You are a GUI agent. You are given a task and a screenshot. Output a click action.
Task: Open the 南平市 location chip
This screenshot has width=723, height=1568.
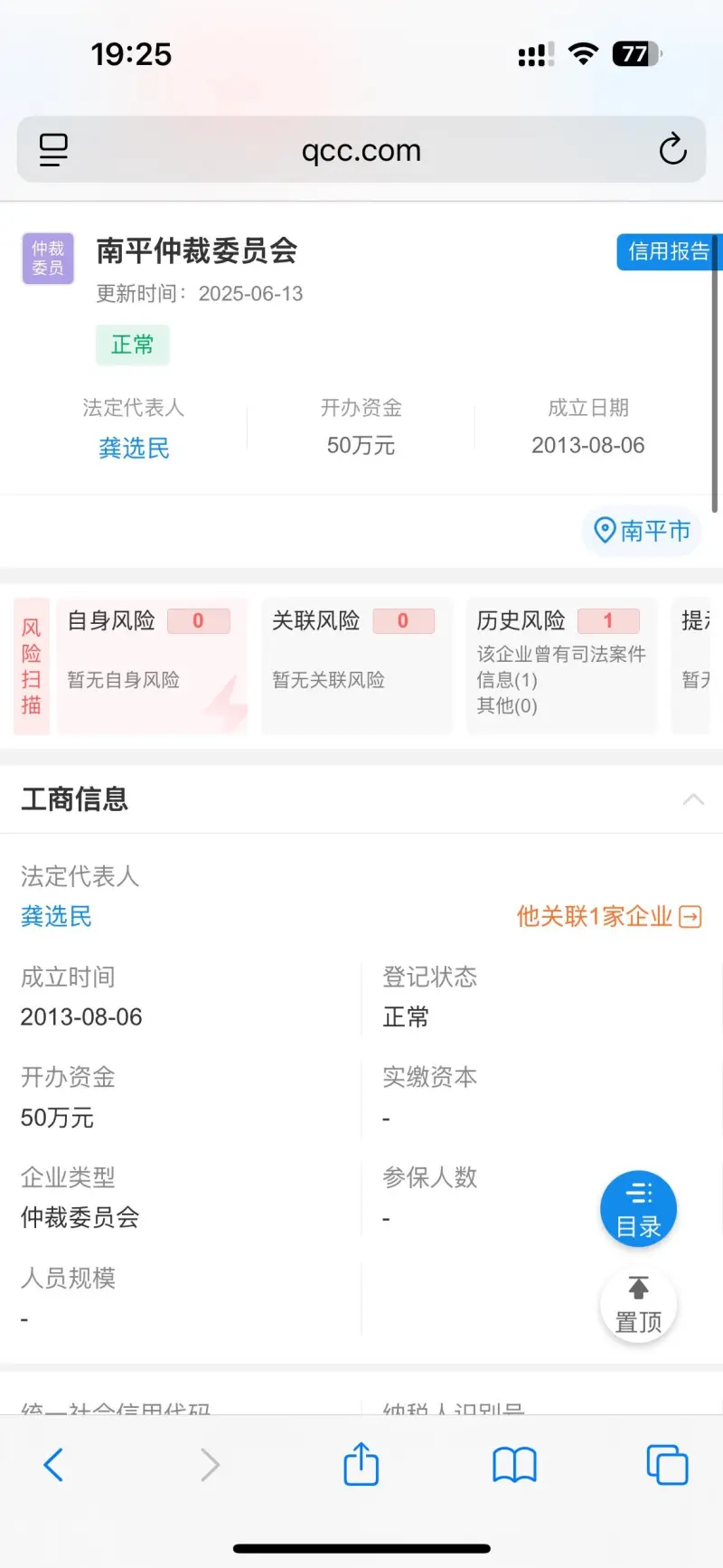click(x=643, y=531)
